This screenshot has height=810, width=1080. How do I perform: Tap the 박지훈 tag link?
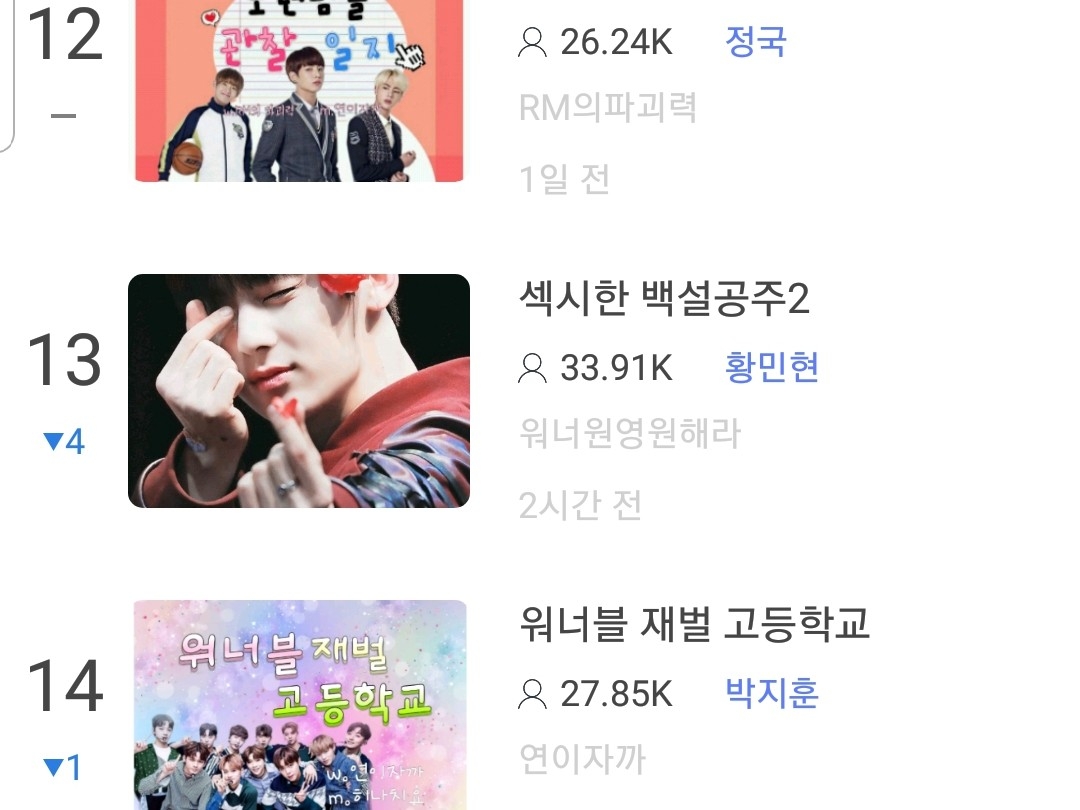[x=771, y=693]
